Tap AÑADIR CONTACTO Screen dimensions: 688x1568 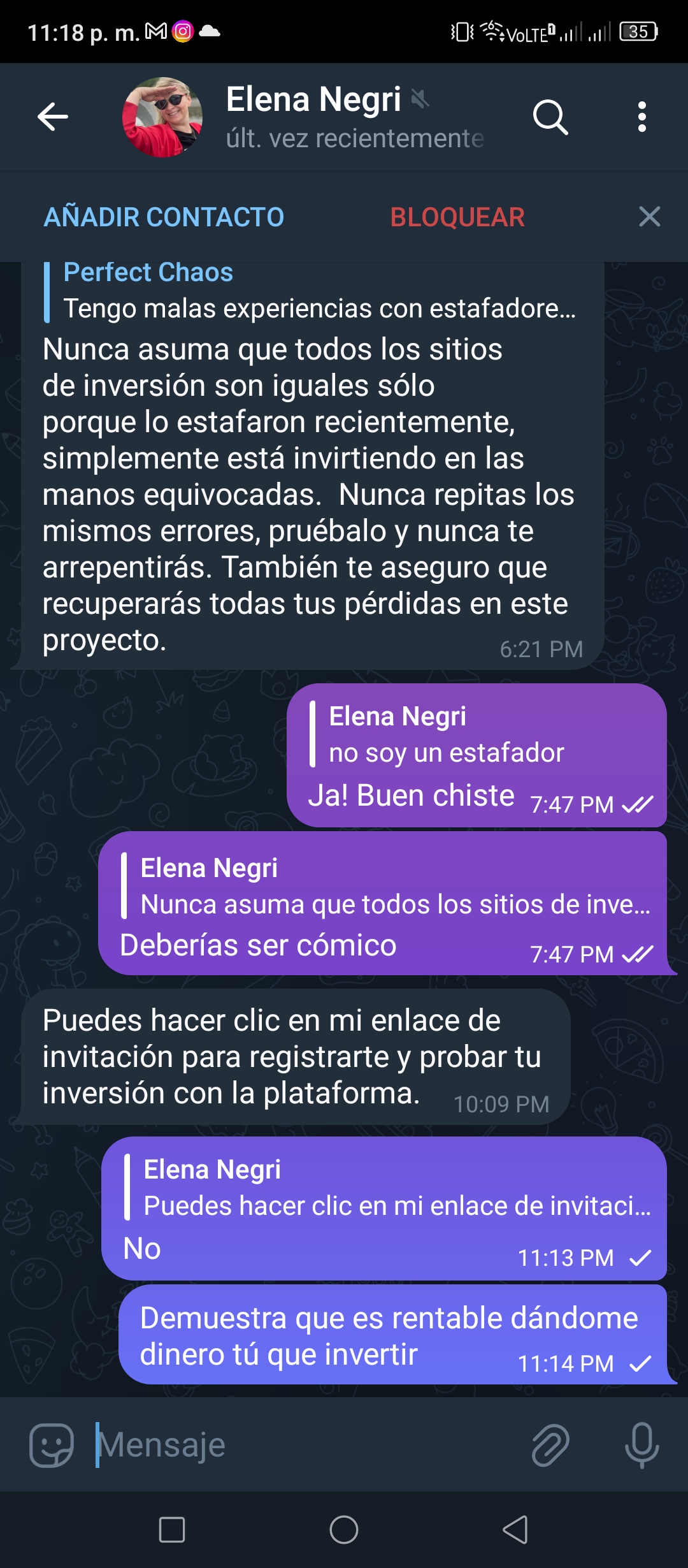pos(164,217)
